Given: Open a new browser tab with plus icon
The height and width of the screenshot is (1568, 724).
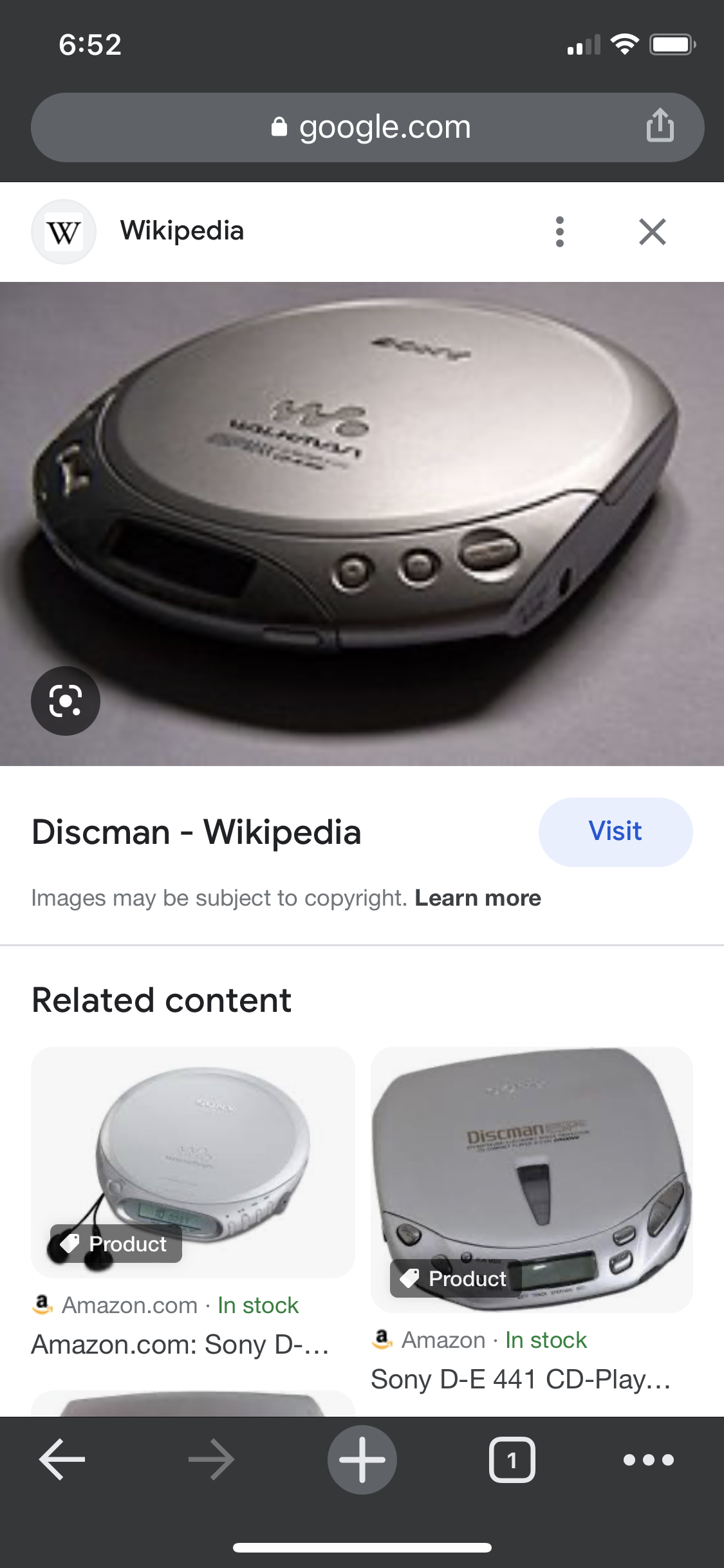Looking at the screenshot, I should [x=362, y=1459].
